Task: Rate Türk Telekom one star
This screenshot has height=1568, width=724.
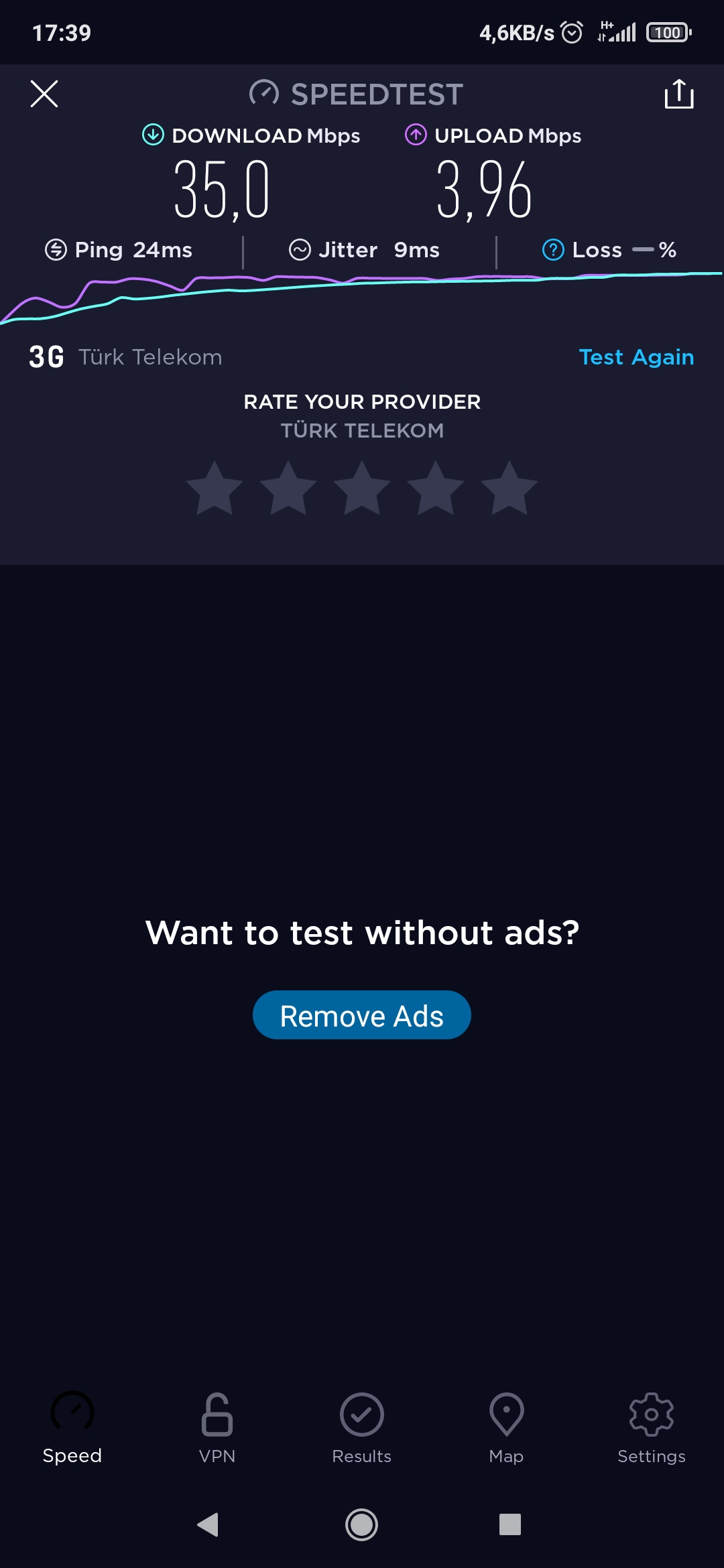Action: (x=215, y=488)
